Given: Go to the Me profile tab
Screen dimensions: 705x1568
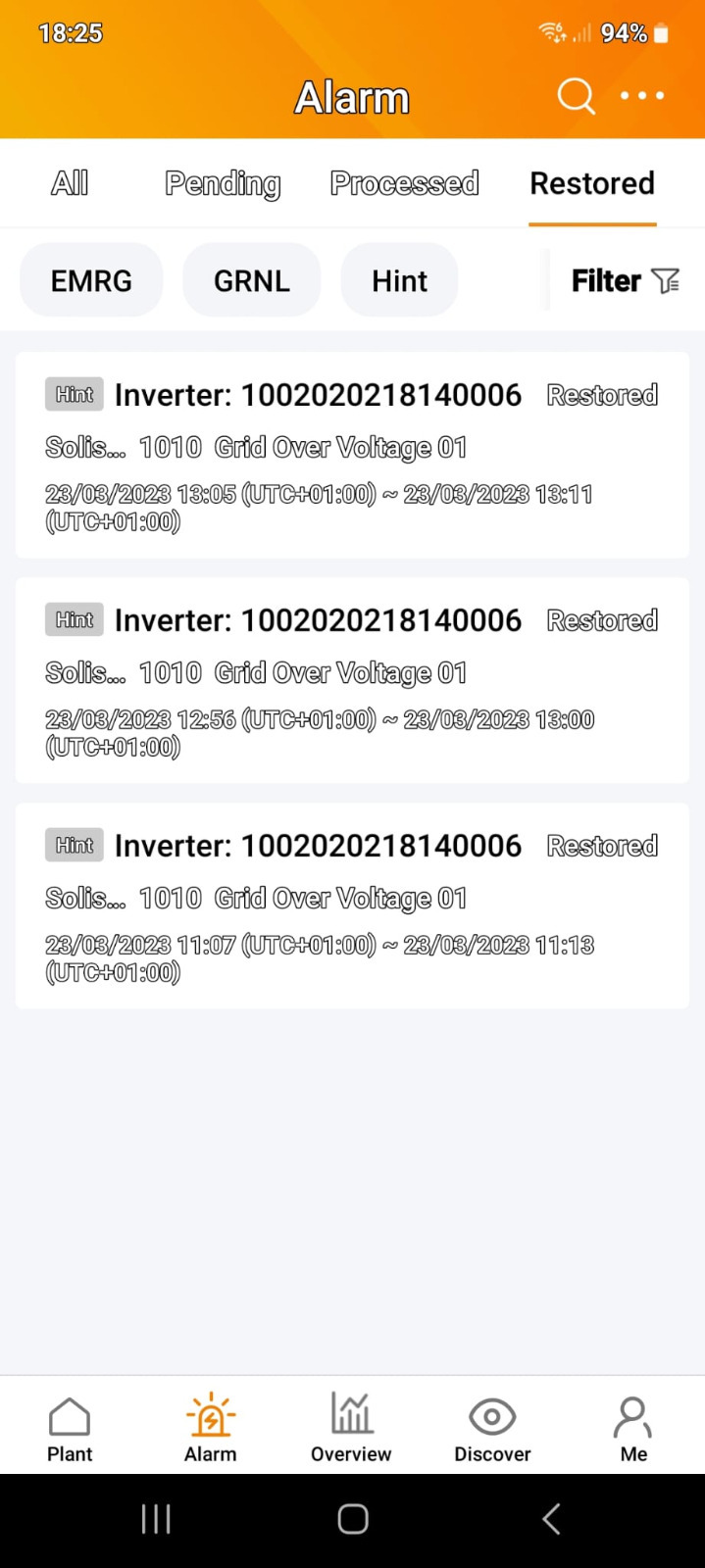Looking at the screenshot, I should 633,1429.
